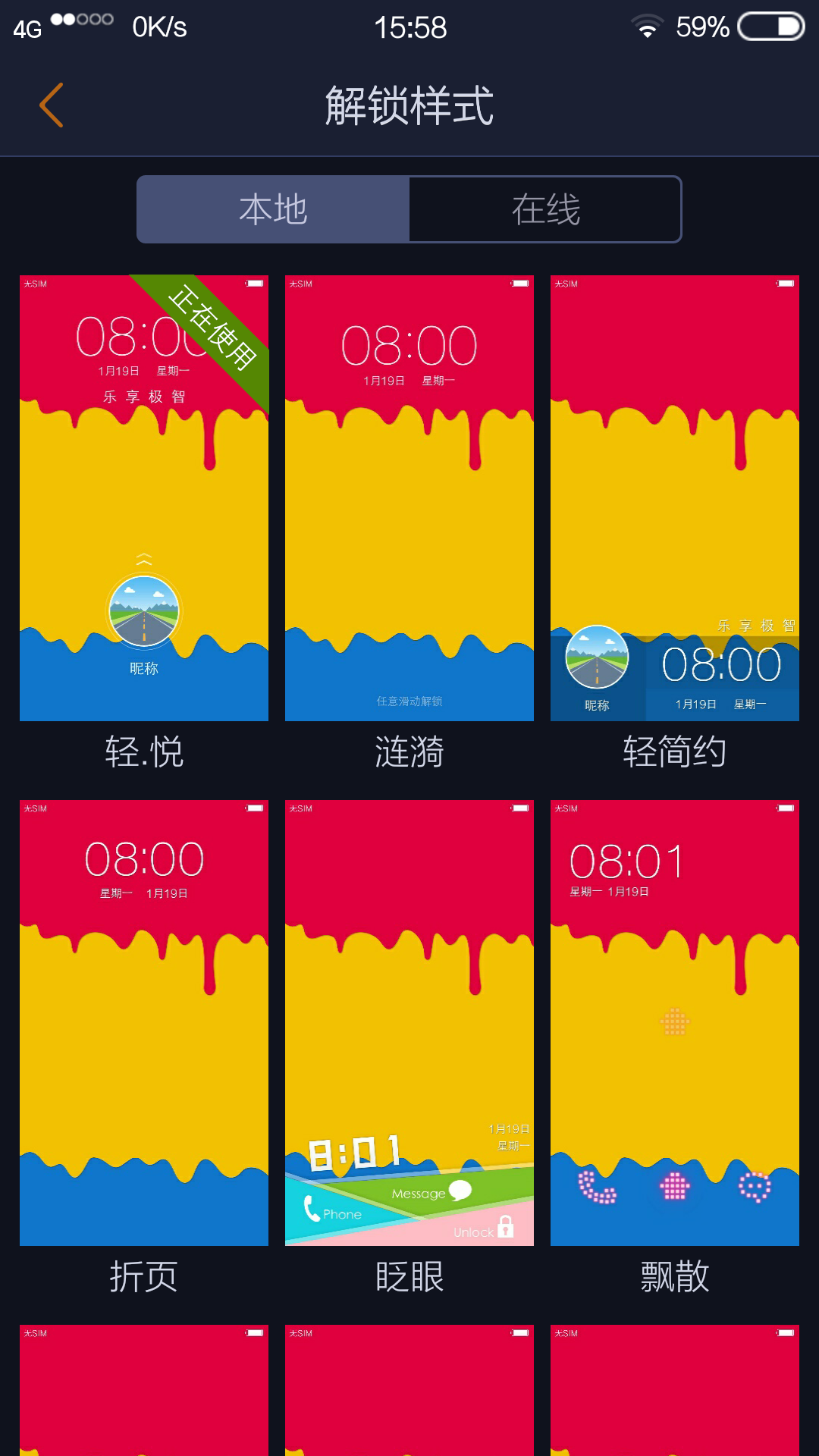Select the 轻.悦 unlock style
The height and width of the screenshot is (1456, 819).
144,498
